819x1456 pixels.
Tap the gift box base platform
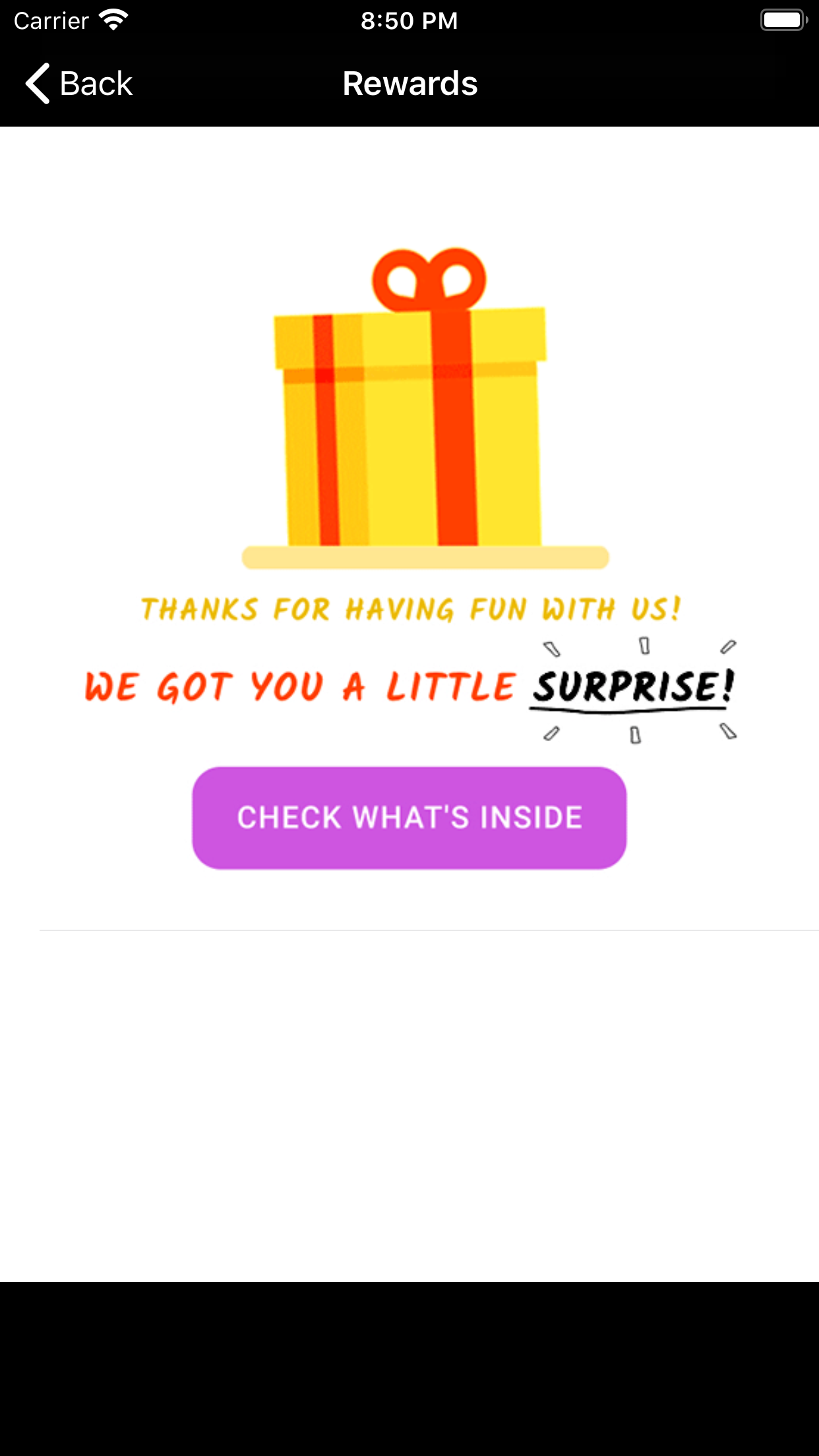tap(425, 557)
